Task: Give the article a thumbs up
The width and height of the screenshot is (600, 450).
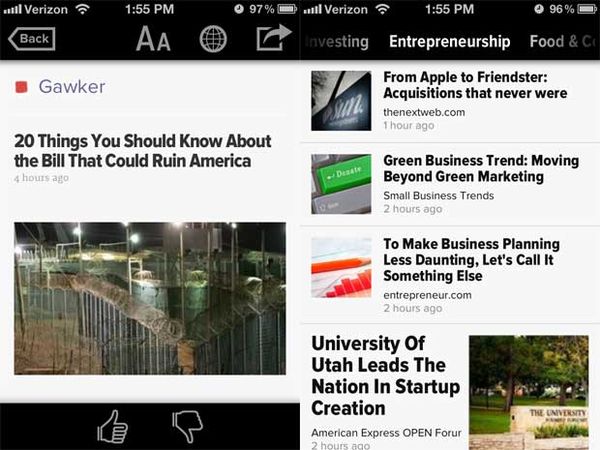Action: click(113, 427)
